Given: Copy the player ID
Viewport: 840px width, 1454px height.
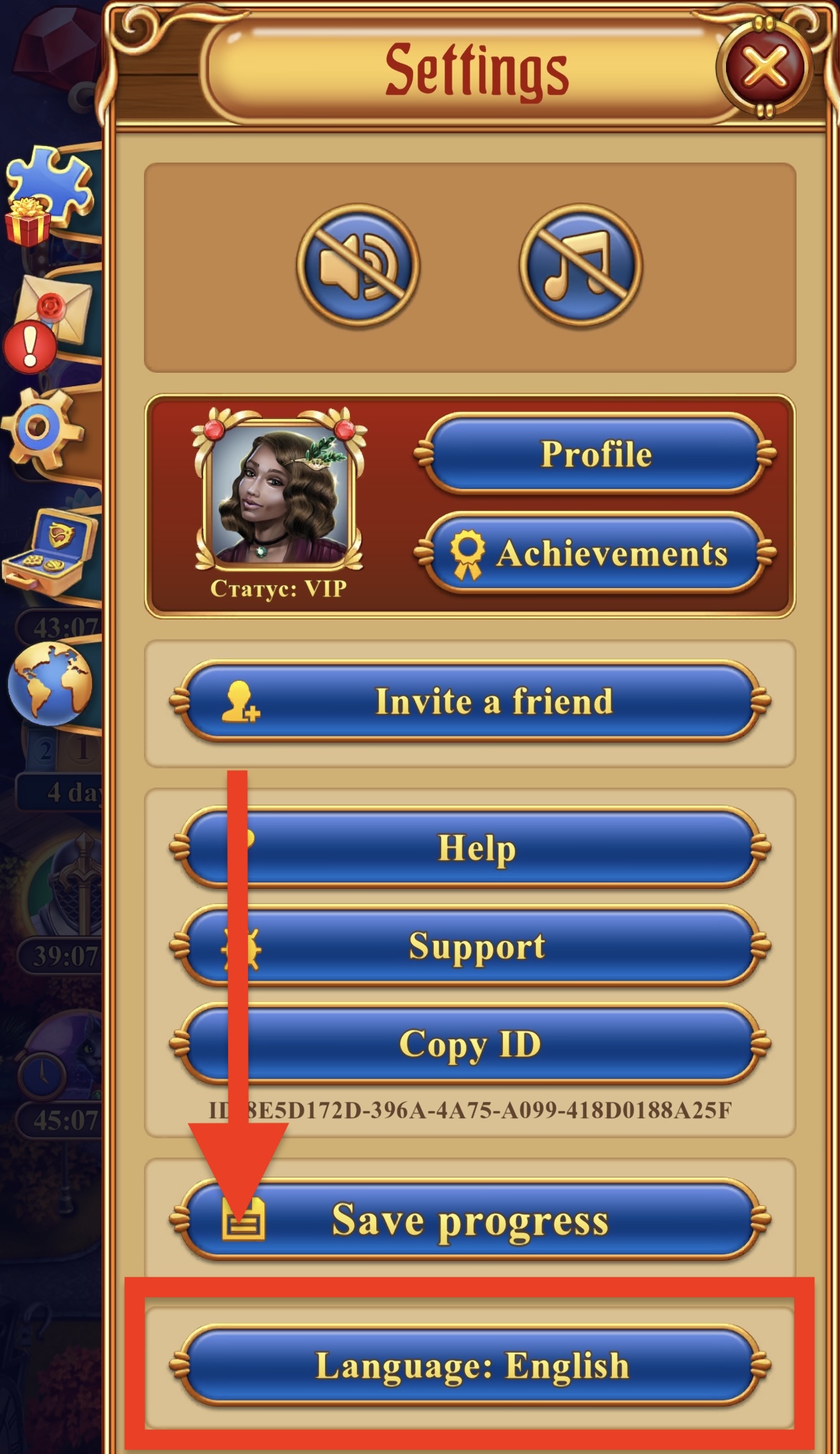Looking at the screenshot, I should click(470, 1044).
